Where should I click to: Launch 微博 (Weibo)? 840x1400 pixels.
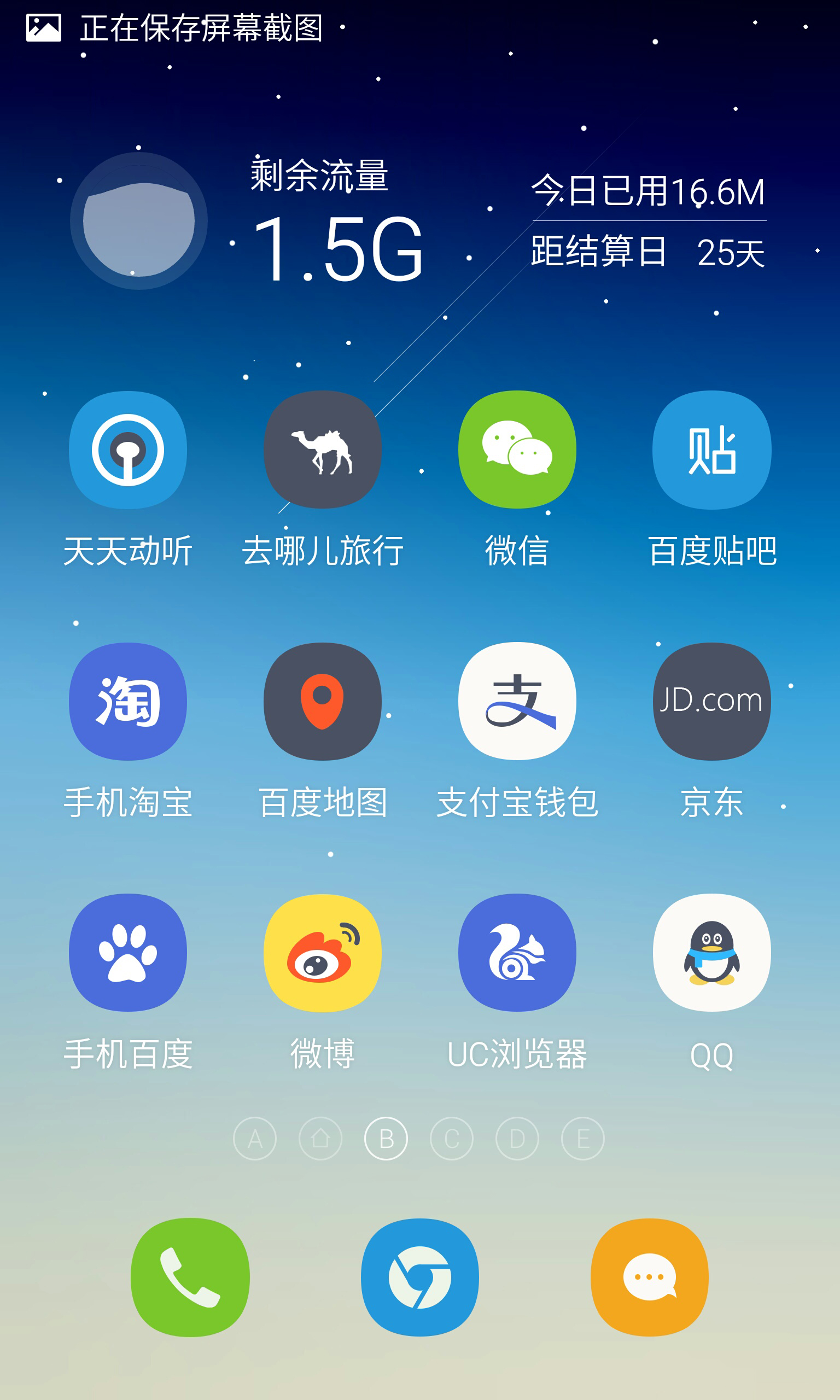click(x=322, y=953)
